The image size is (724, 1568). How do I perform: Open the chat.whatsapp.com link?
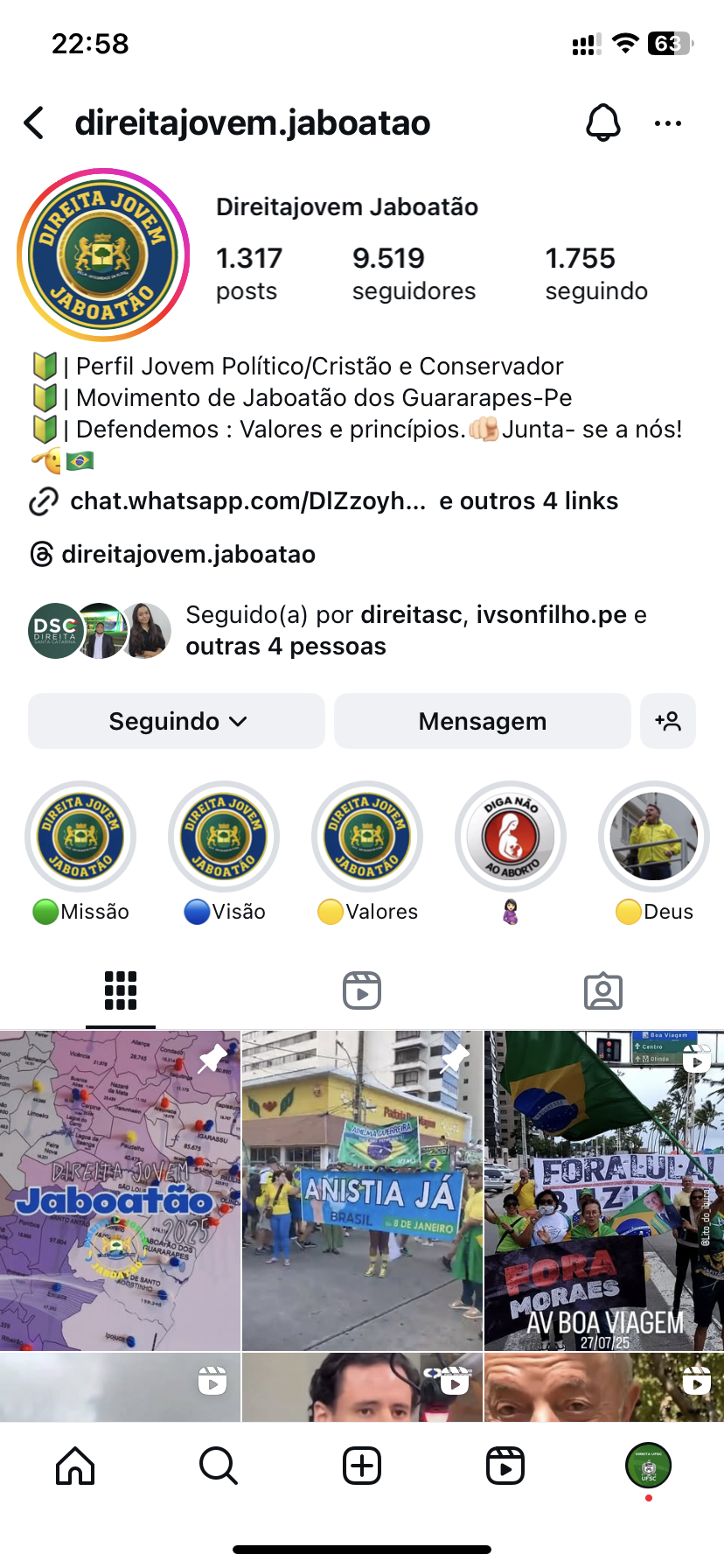[x=247, y=501]
